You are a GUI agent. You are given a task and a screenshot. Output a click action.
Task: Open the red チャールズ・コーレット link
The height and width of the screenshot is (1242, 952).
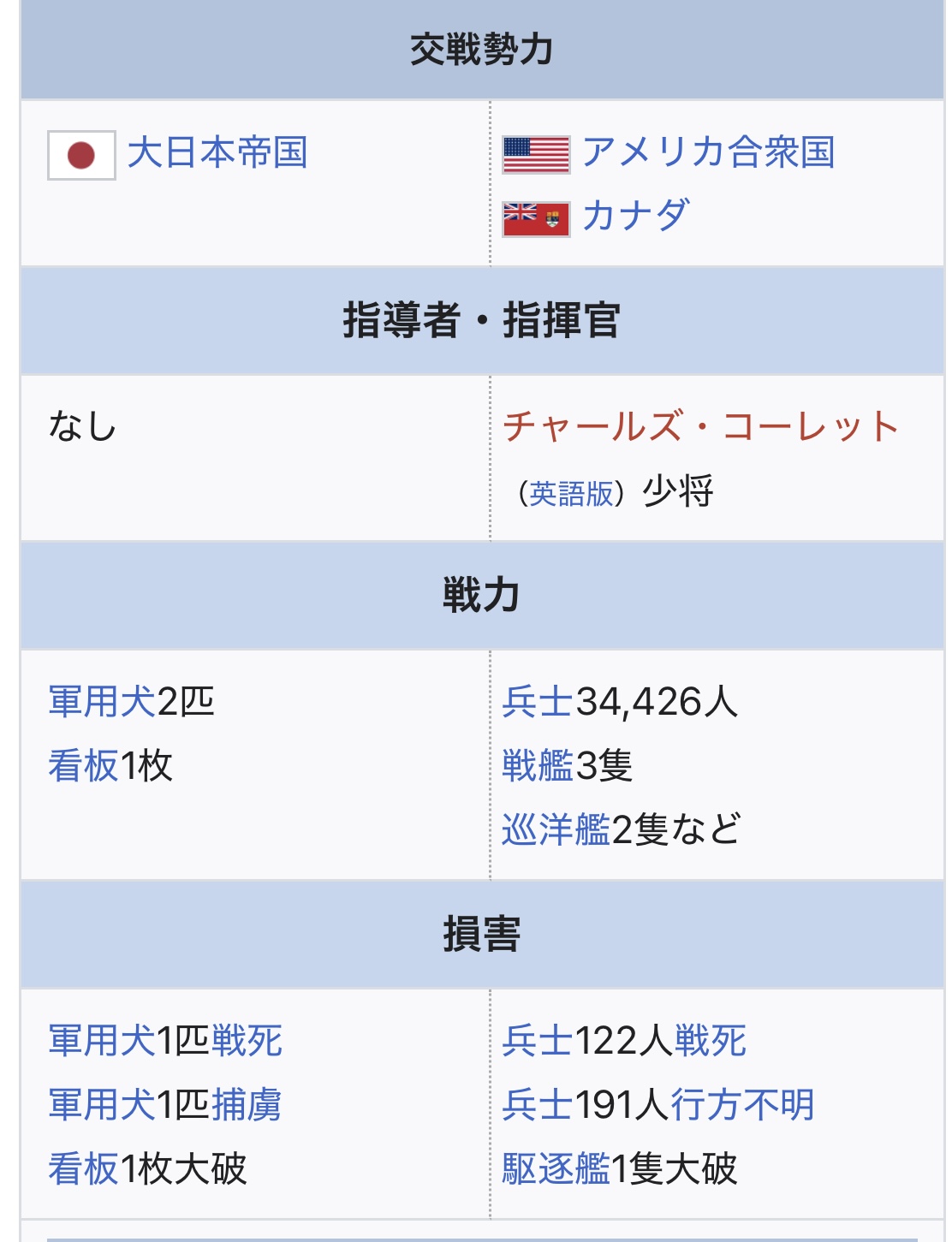point(700,426)
